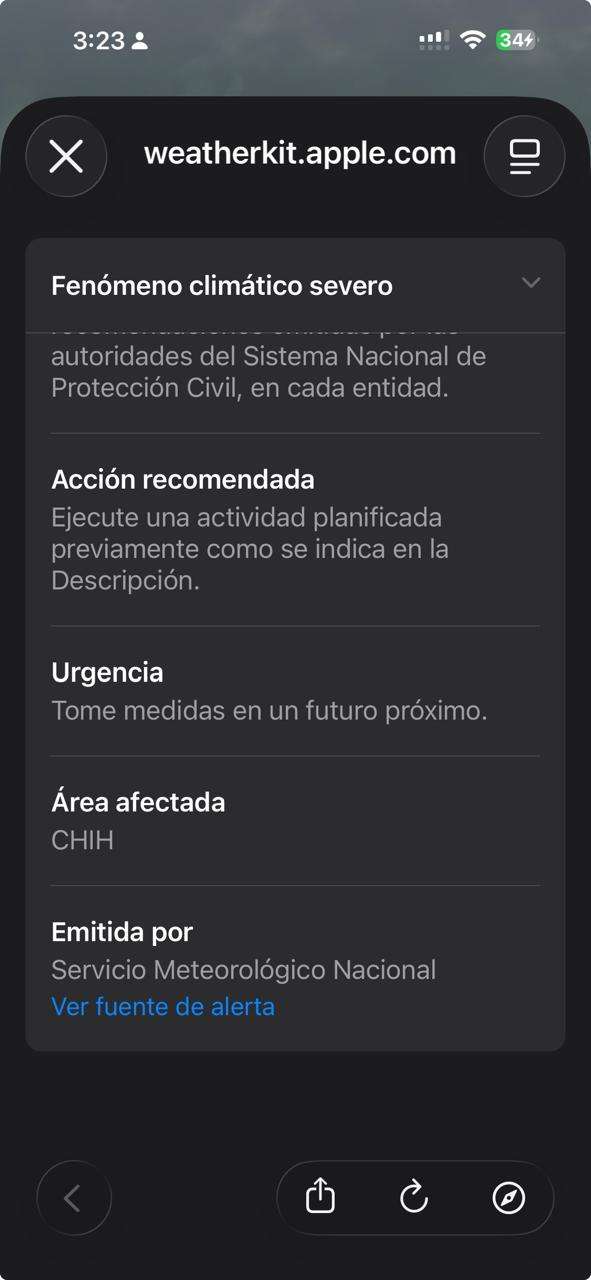Close the weatherkit.apple.com browser sheet

(x=66, y=156)
